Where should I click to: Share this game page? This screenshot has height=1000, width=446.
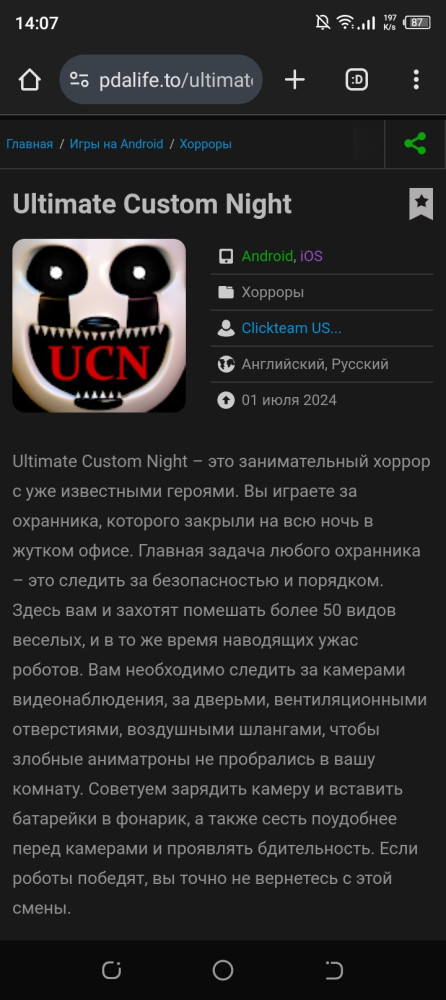pos(415,143)
